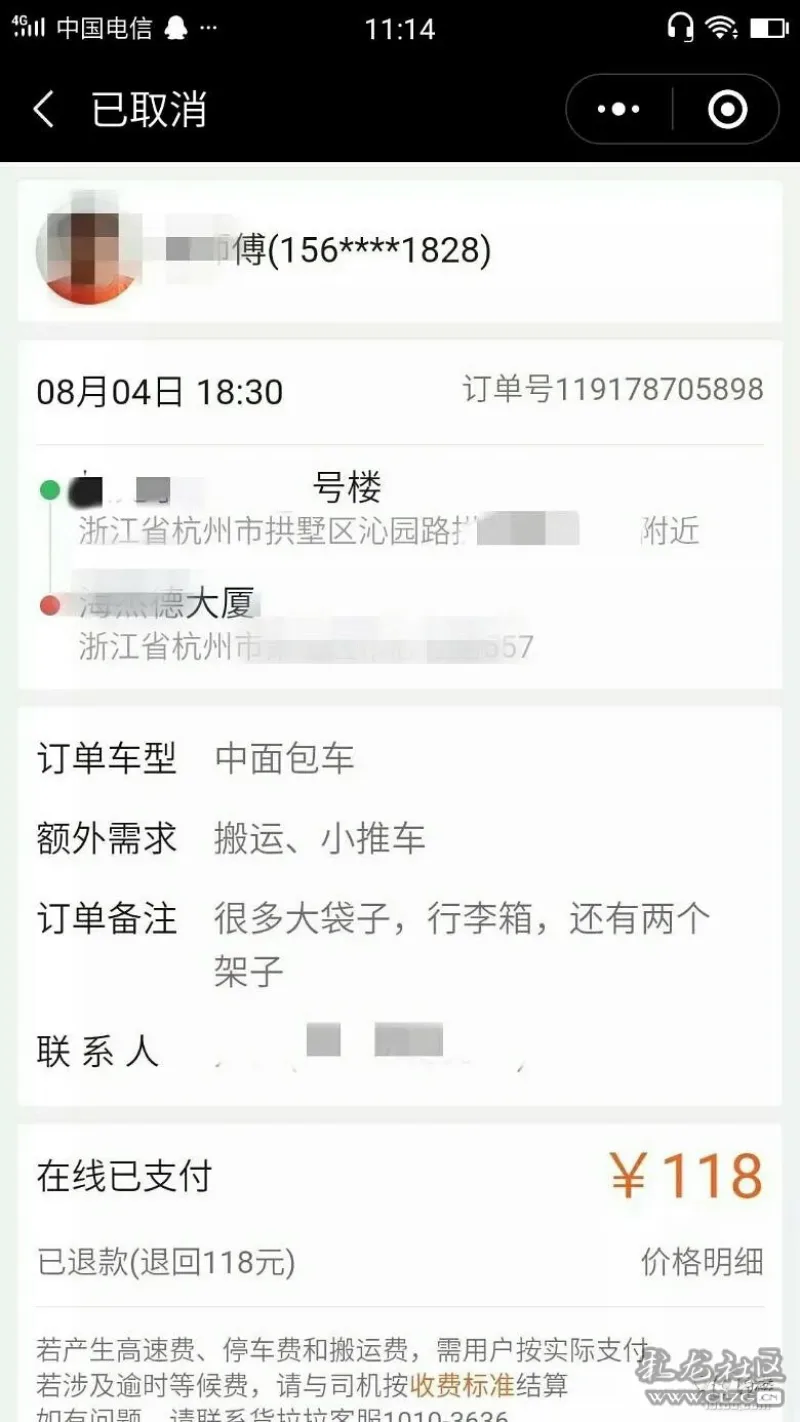Open the 收费标准 link
800x1422 pixels.
[x=461, y=1385]
